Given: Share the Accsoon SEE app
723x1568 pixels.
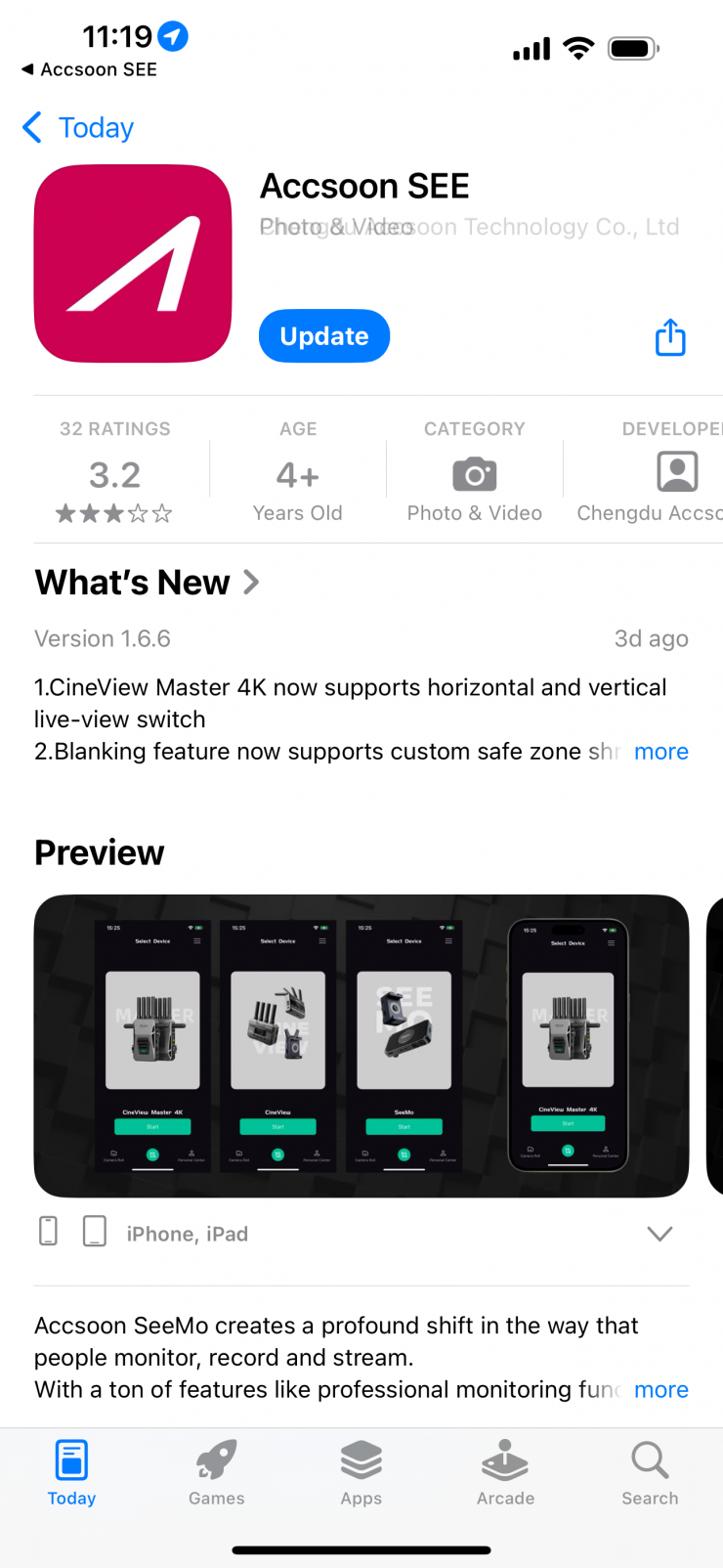Looking at the screenshot, I should pyautogui.click(x=670, y=337).
